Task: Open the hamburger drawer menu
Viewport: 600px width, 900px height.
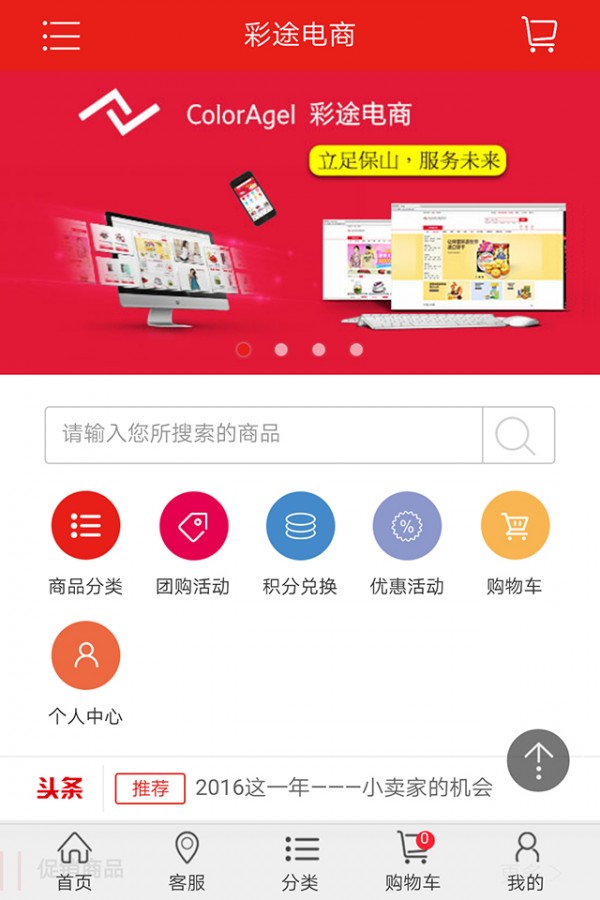Action: point(61,35)
